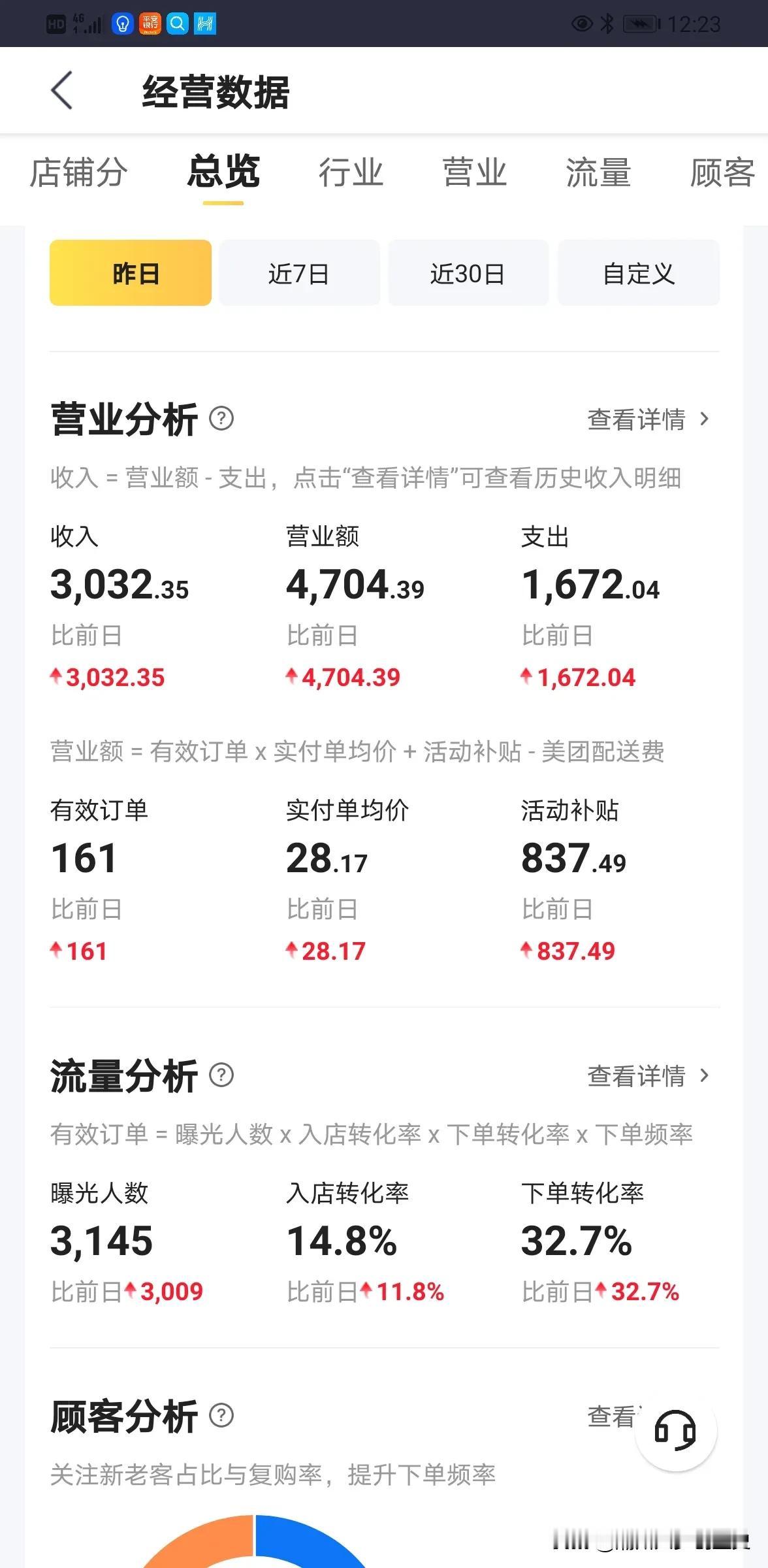
Task: Click the back arrow to leave 经营数据
Action: [x=60, y=90]
